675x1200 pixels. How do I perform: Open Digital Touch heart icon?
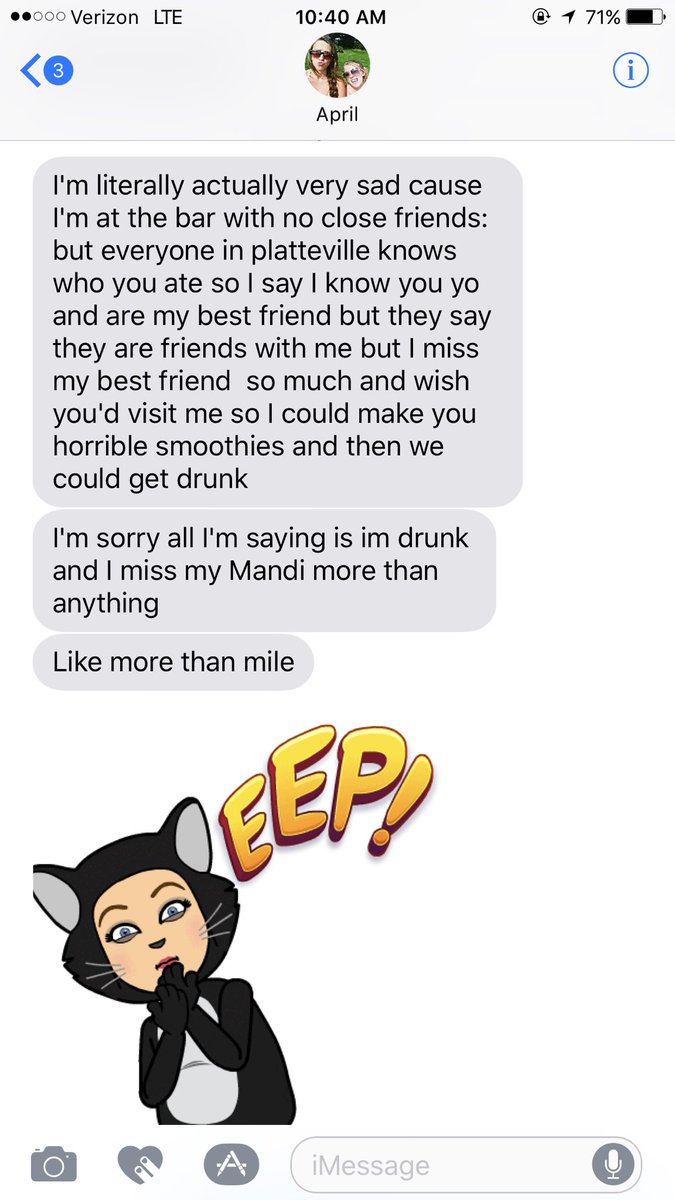coord(140,1164)
